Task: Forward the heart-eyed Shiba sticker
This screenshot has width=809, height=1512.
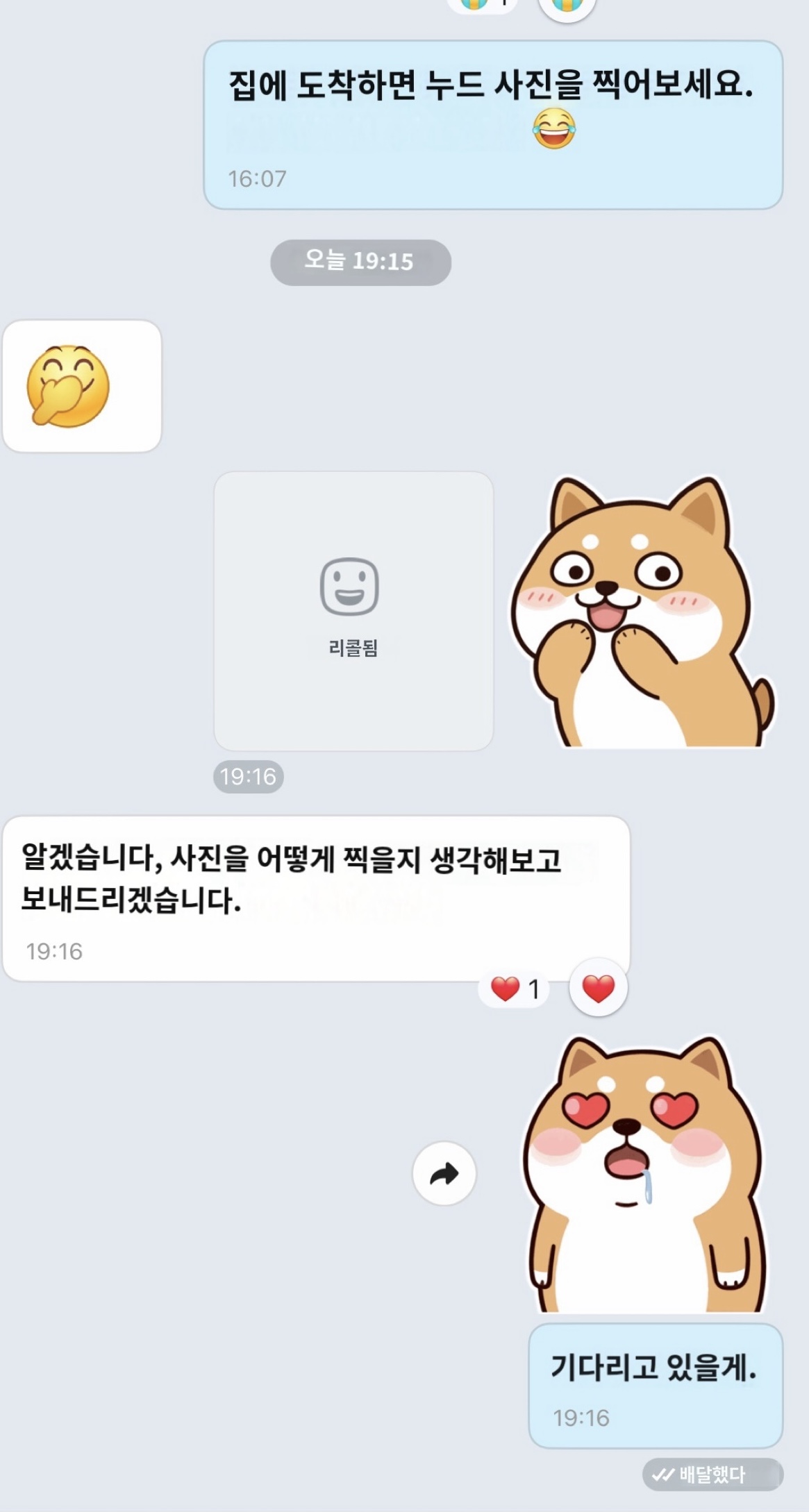Action: (444, 1173)
